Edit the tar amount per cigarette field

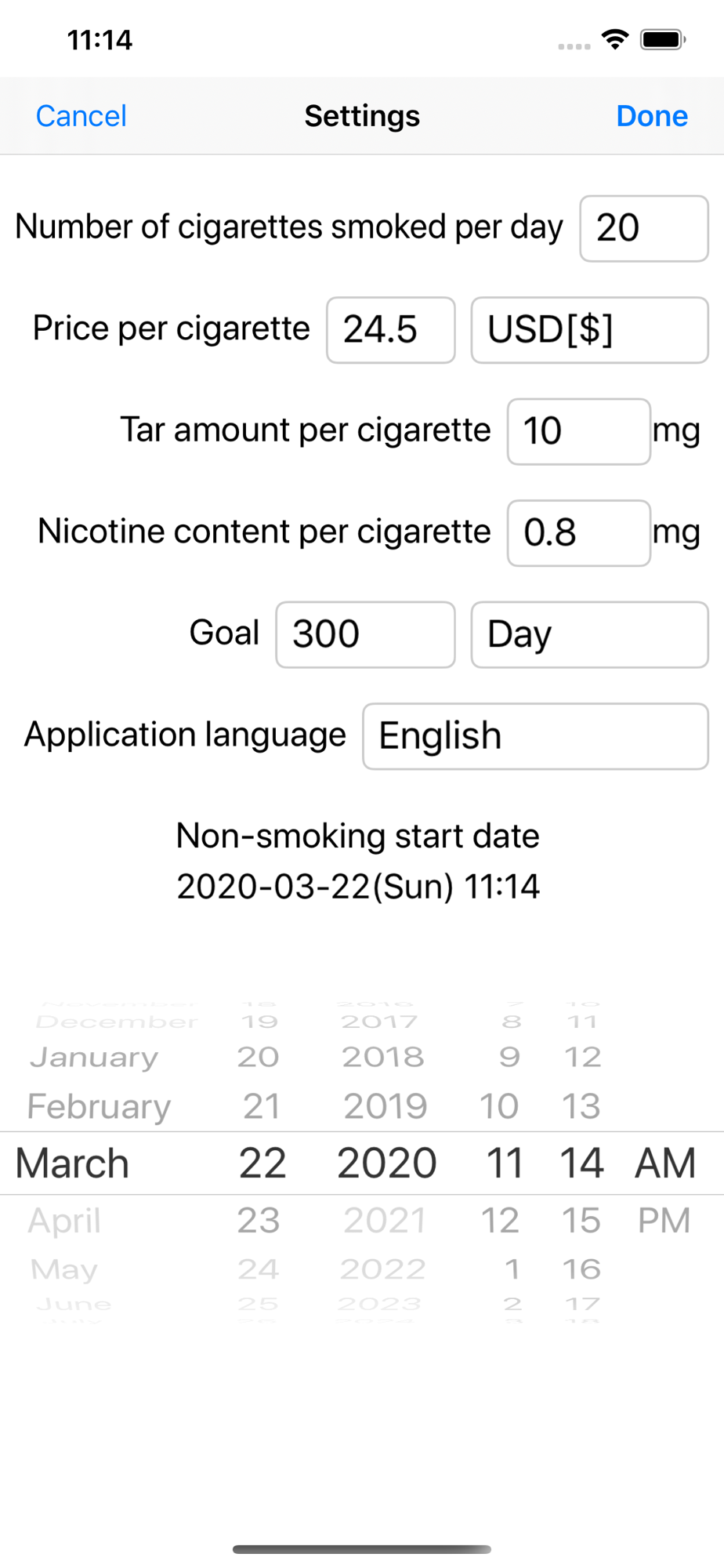pyautogui.click(x=578, y=431)
